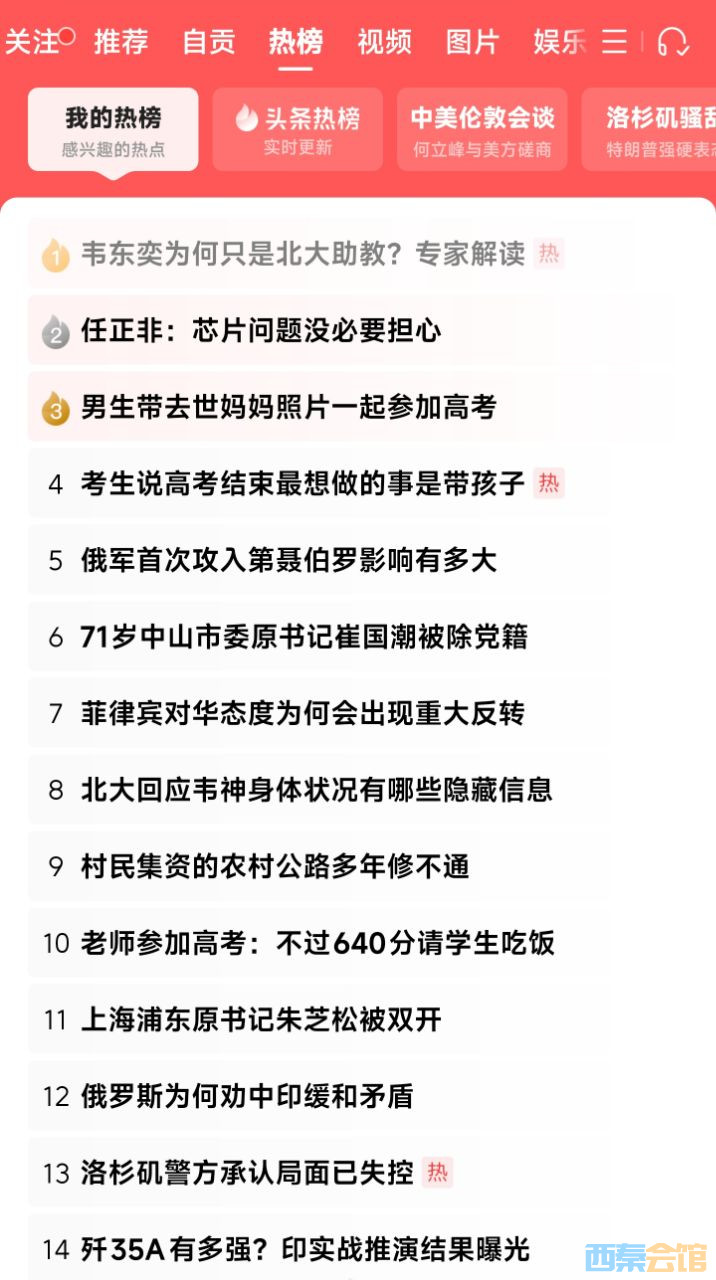Open 老师参加高考 640分 story
The height and width of the screenshot is (1280, 716).
tap(317, 943)
